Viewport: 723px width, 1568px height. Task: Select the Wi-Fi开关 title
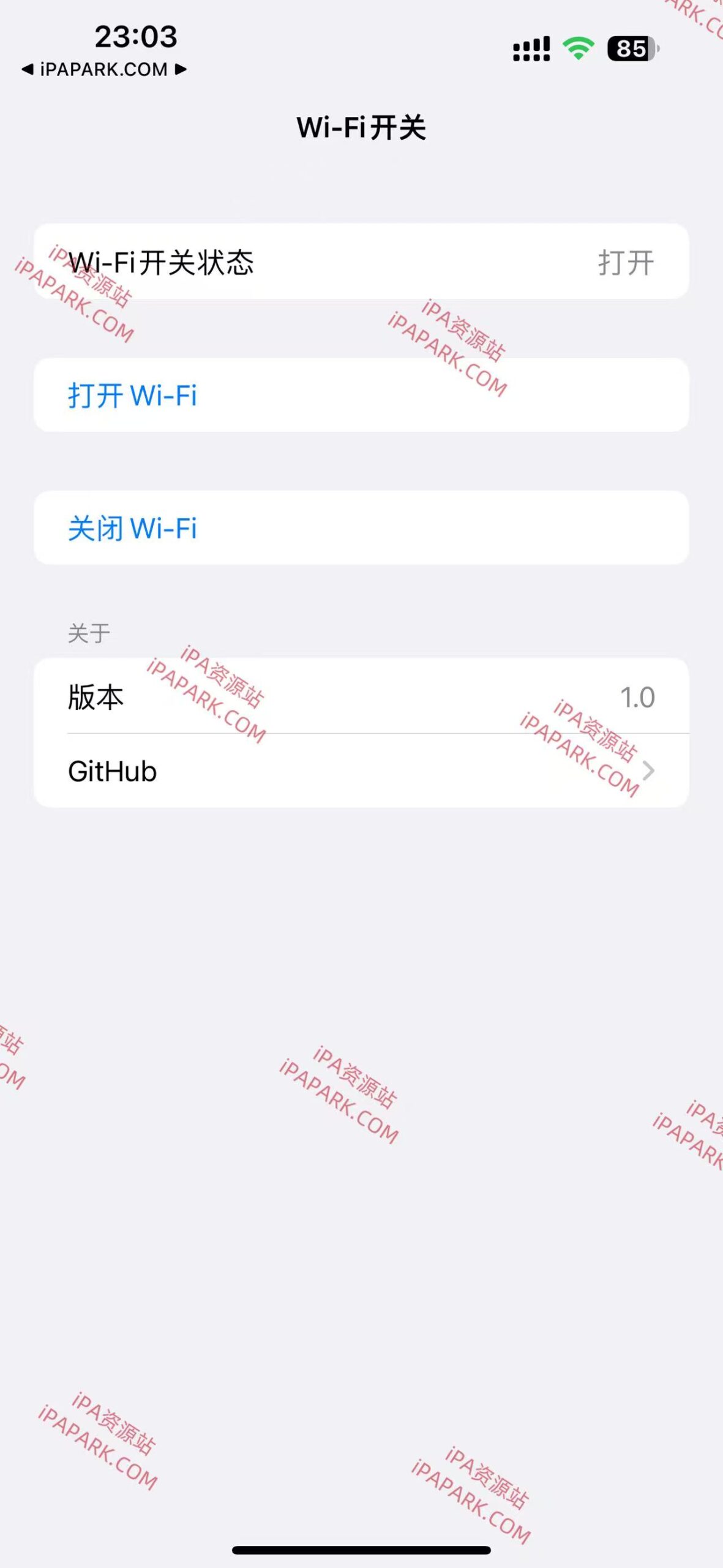click(x=361, y=127)
